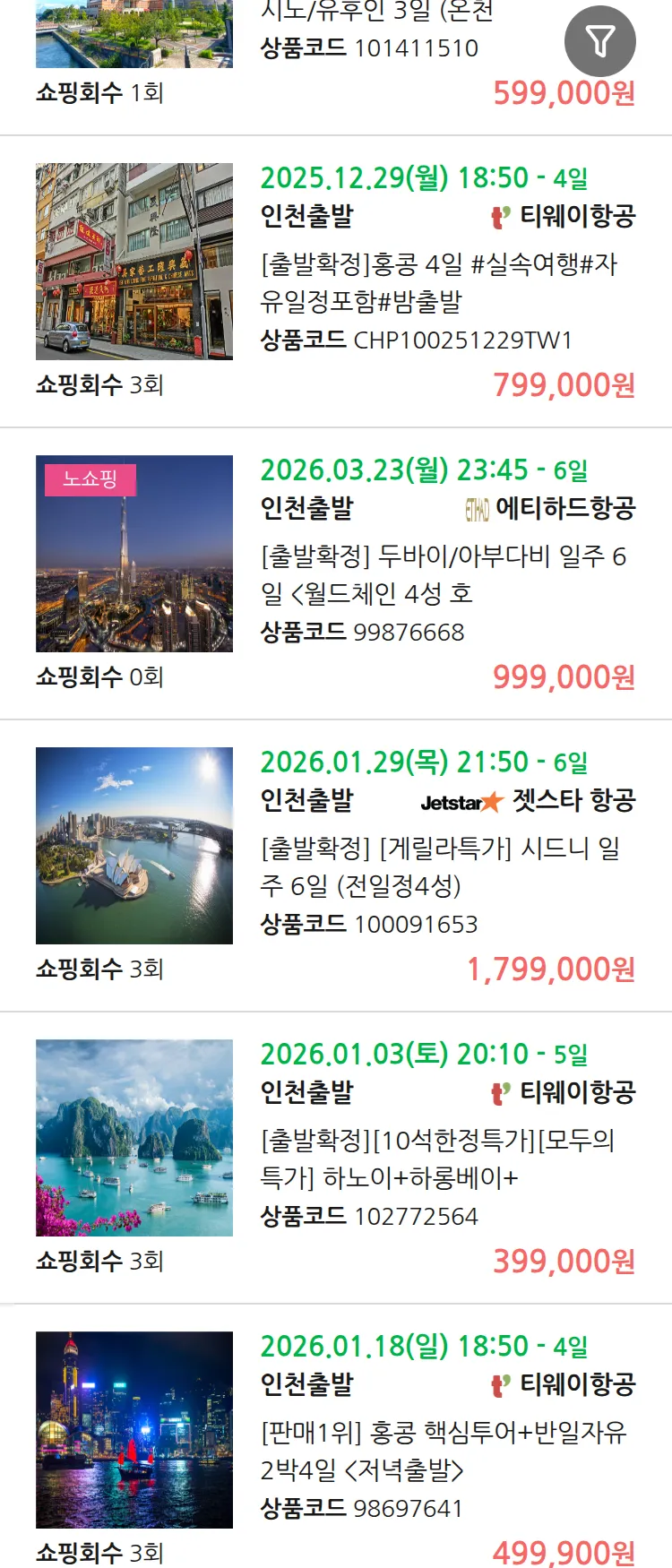Open the Hong Kong 4-day 799,000원 package
The width and height of the screenshot is (672, 1568).
pyautogui.click(x=439, y=282)
